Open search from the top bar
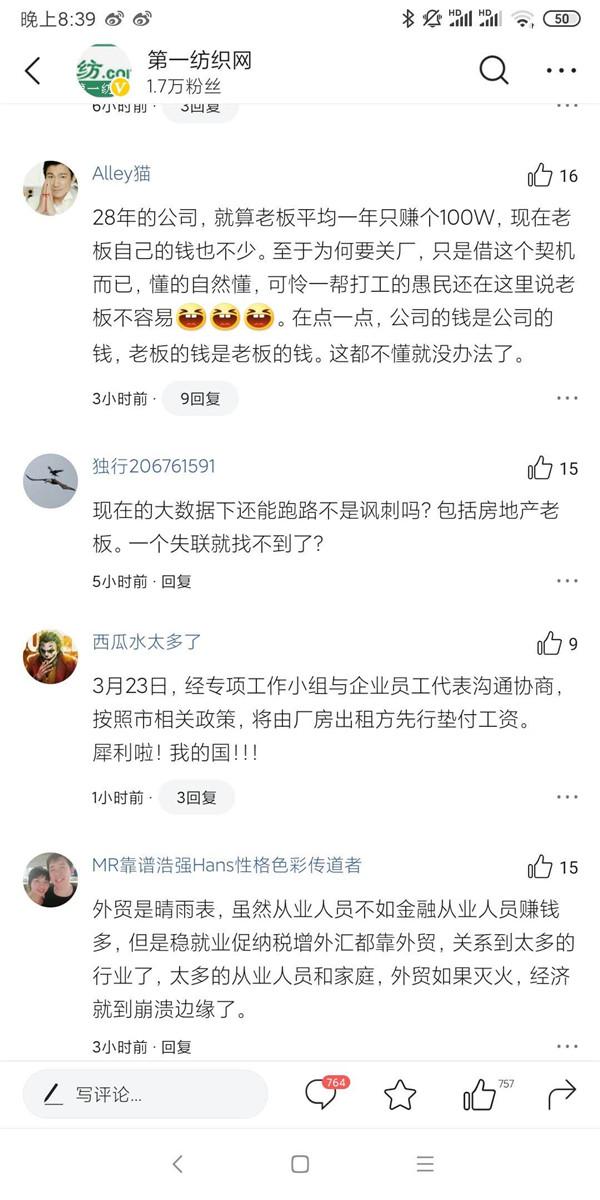 pos(494,70)
